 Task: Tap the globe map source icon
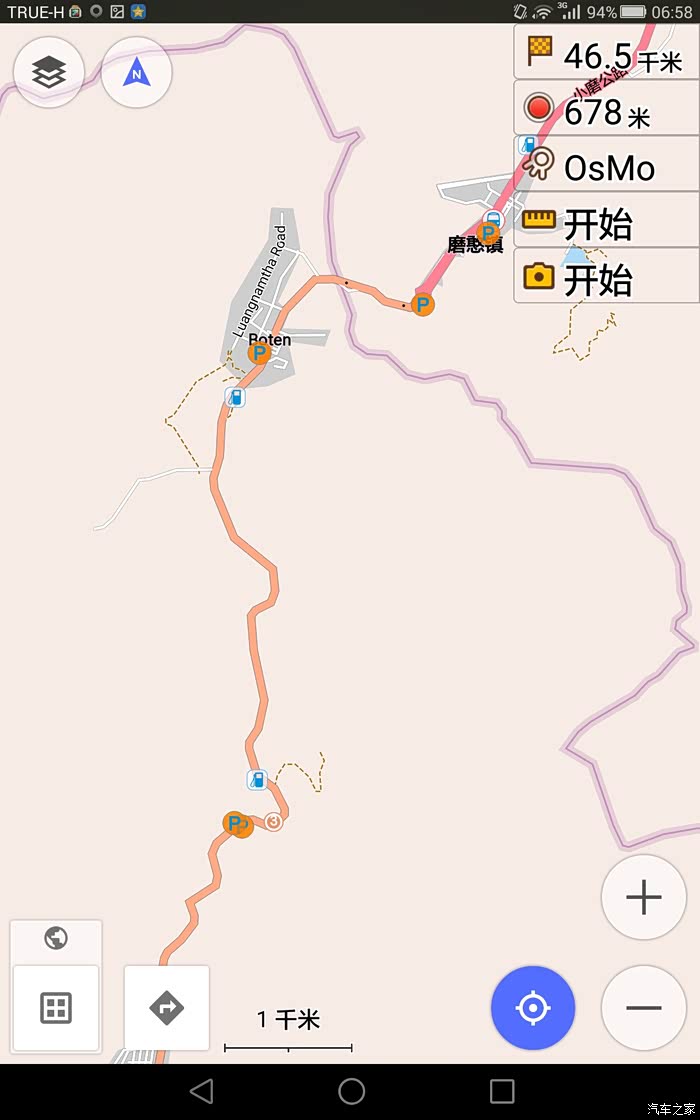(x=56, y=939)
